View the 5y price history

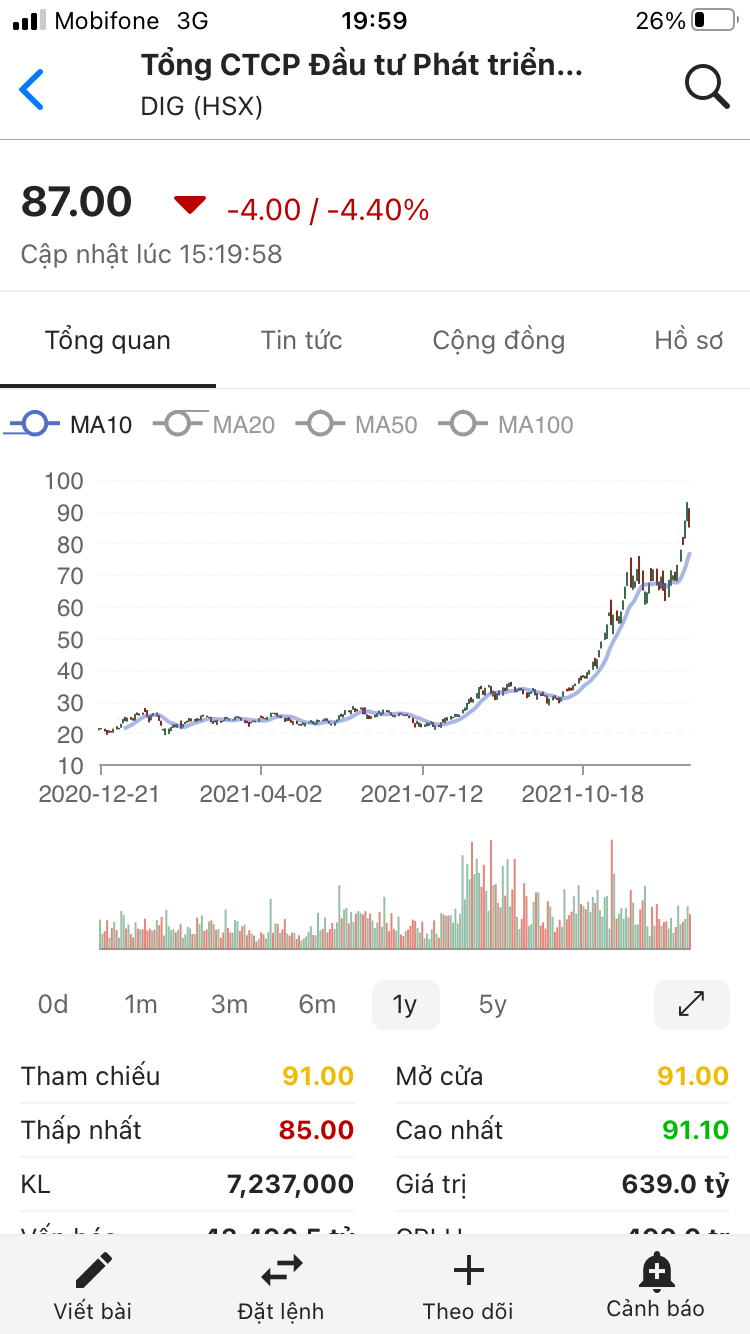tap(493, 1005)
